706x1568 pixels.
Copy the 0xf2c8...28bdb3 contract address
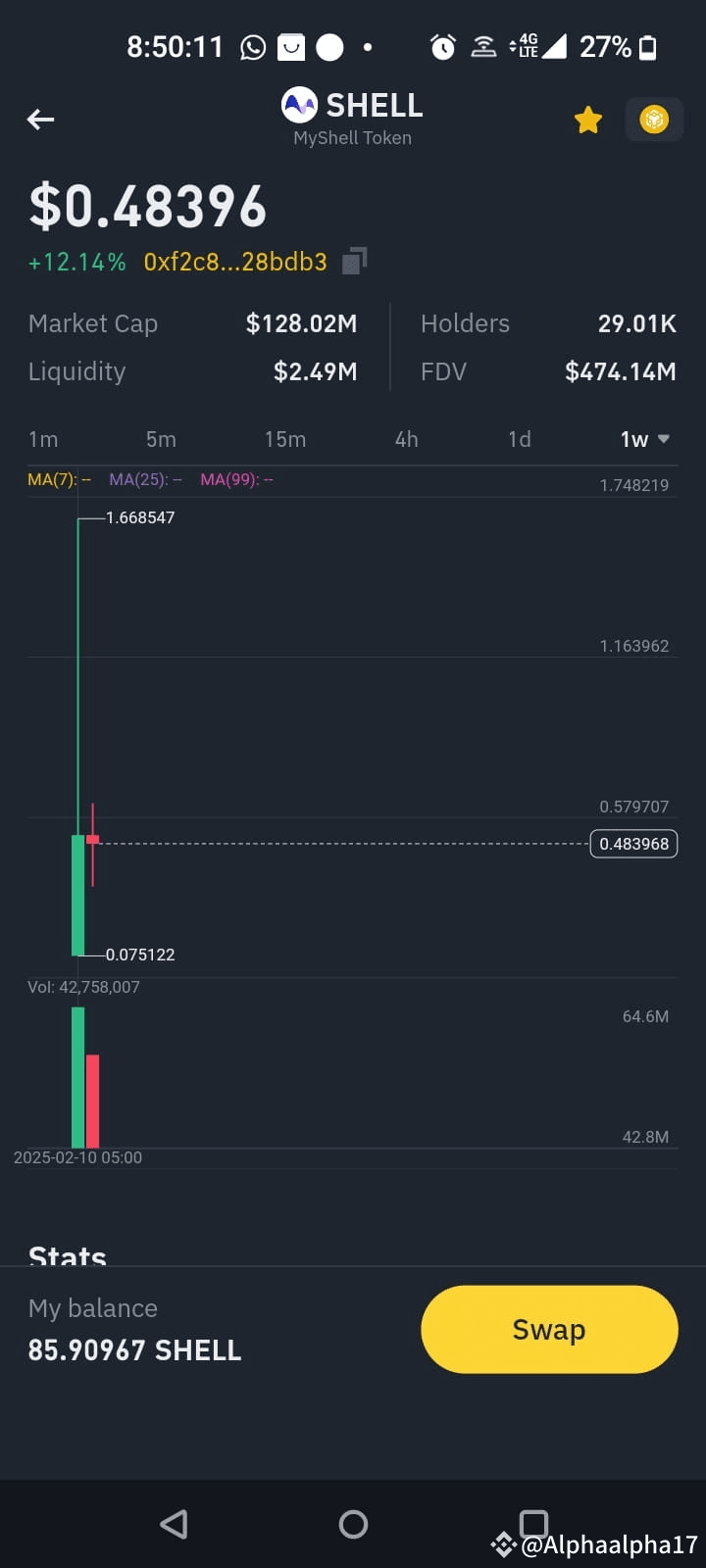(353, 259)
